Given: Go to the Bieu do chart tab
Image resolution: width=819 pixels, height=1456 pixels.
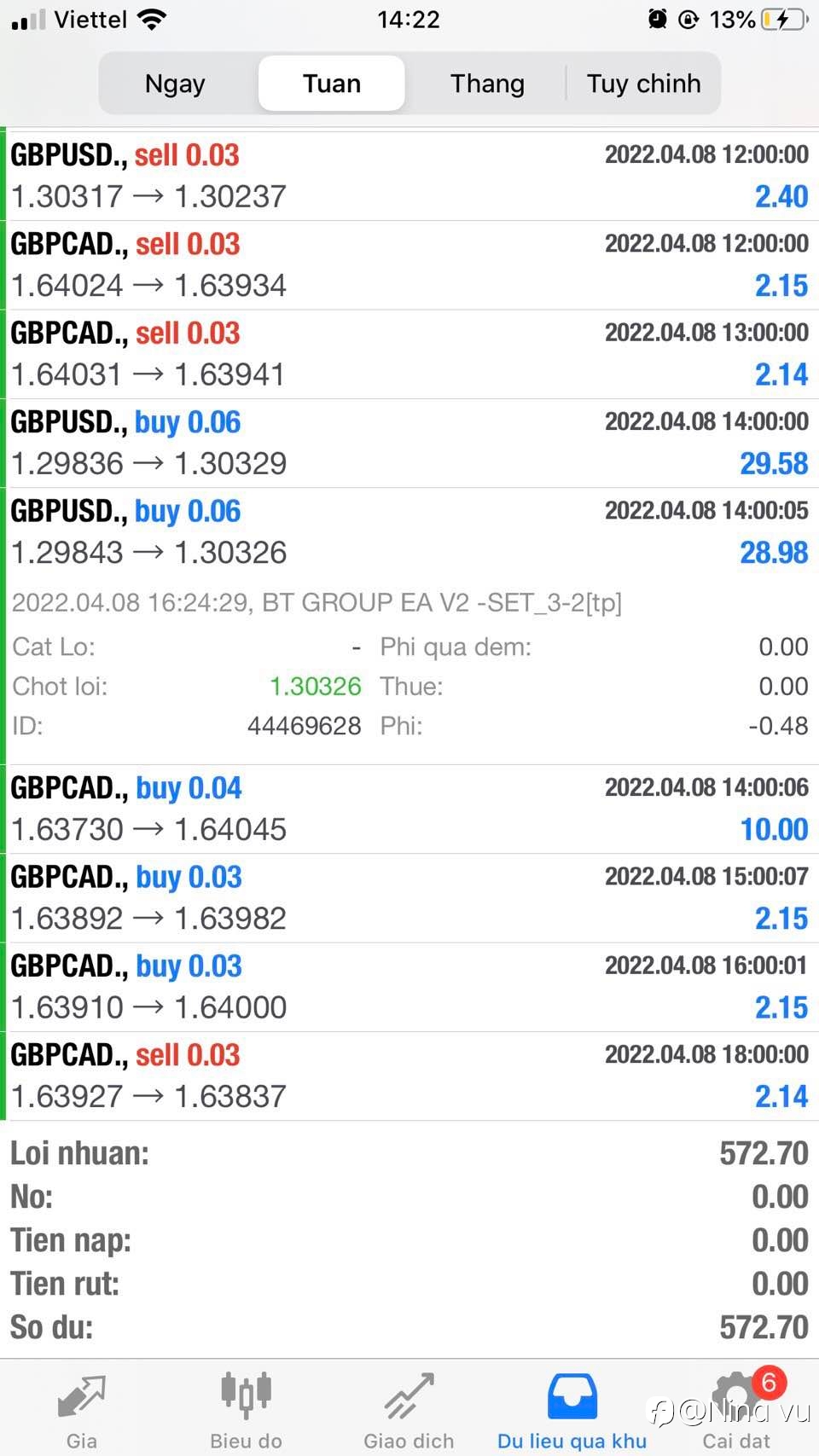Looking at the screenshot, I should tap(246, 1409).
